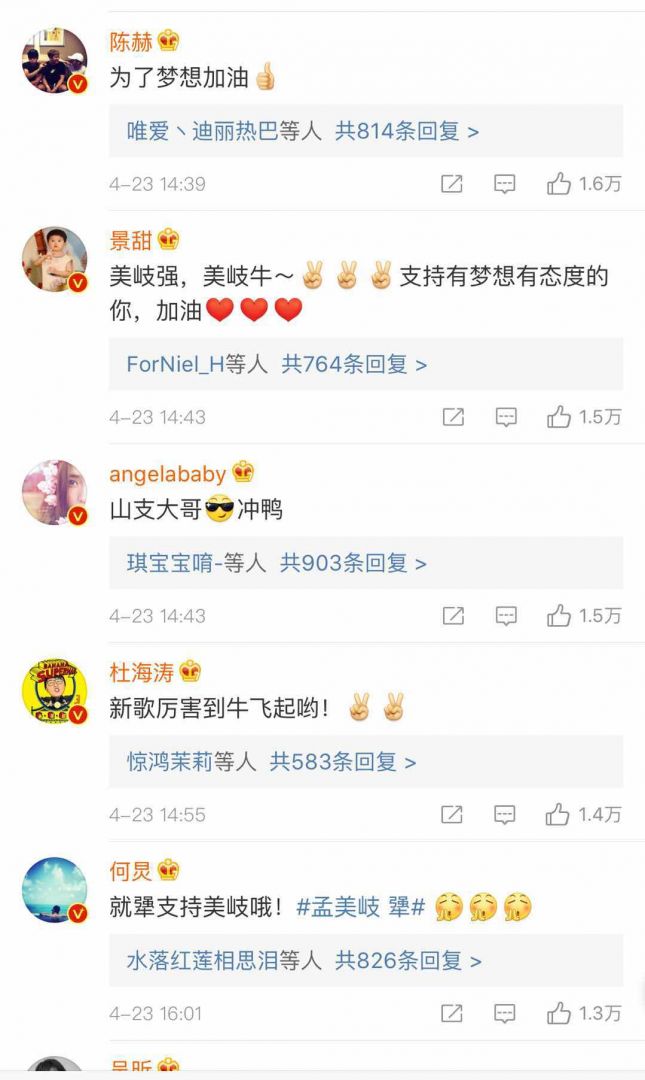645x1080 pixels.
Task: Open angelababy's profile name
Action: (167, 473)
